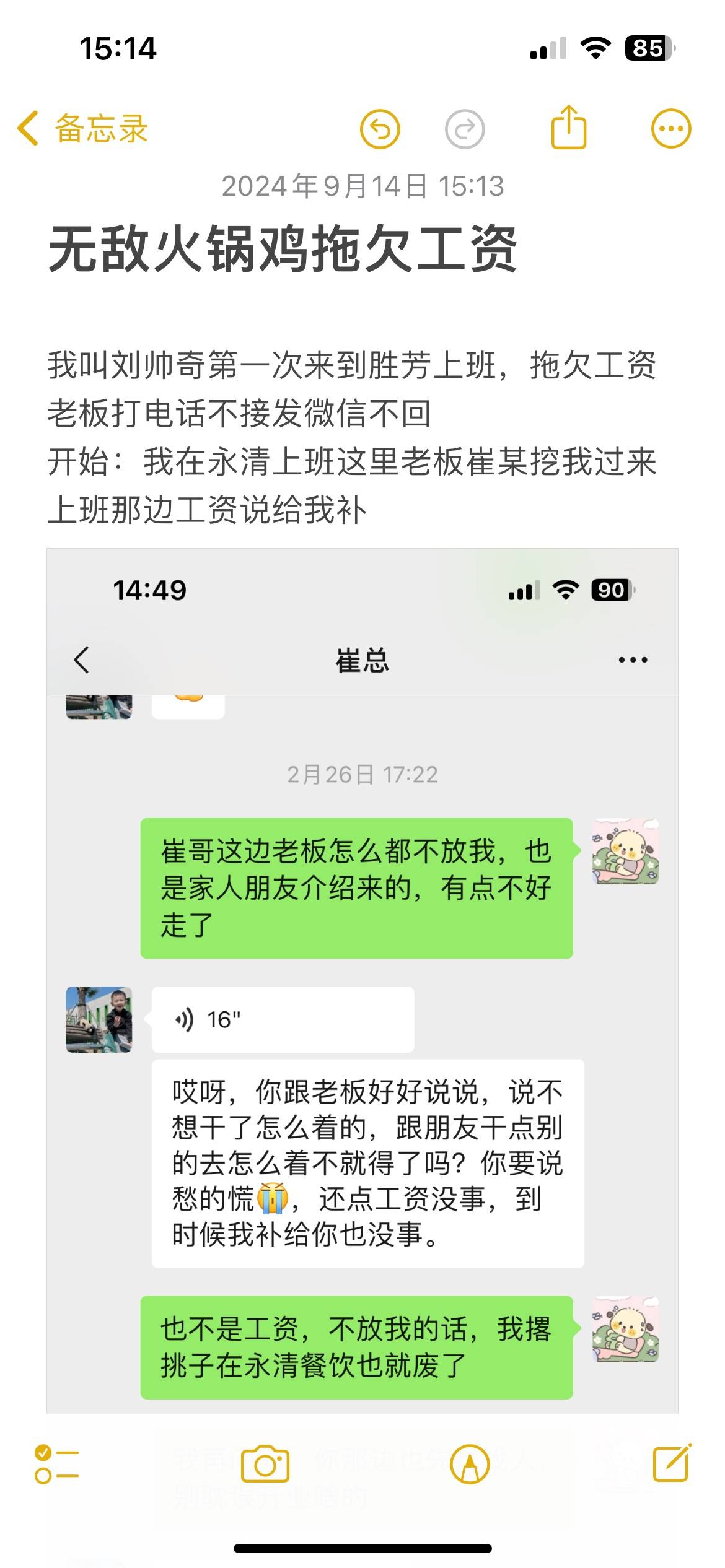Place the cursor in the title 无敌火锅鸡拖欠工资
This screenshot has width=725, height=1568.
tap(282, 249)
